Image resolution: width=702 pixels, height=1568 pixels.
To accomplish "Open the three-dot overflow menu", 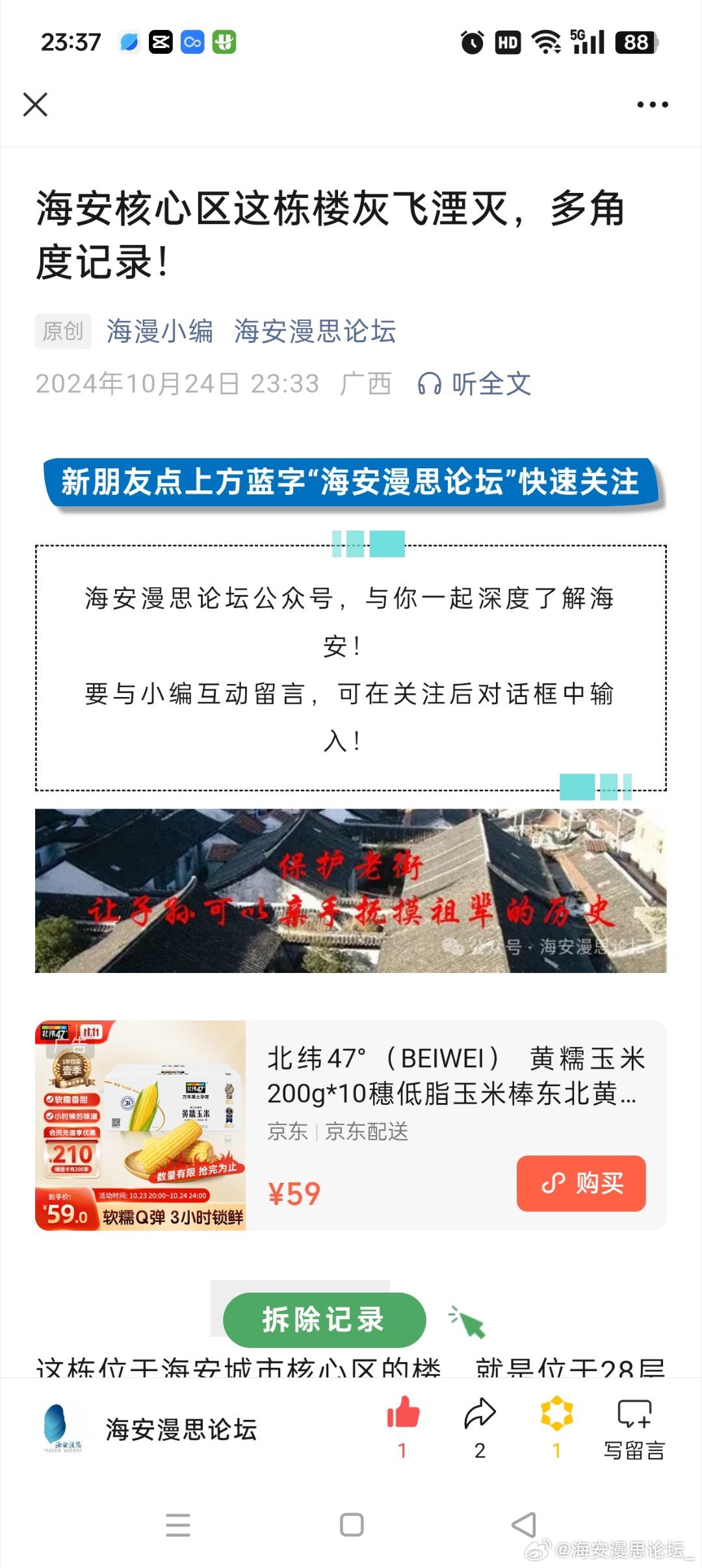I will [653, 105].
